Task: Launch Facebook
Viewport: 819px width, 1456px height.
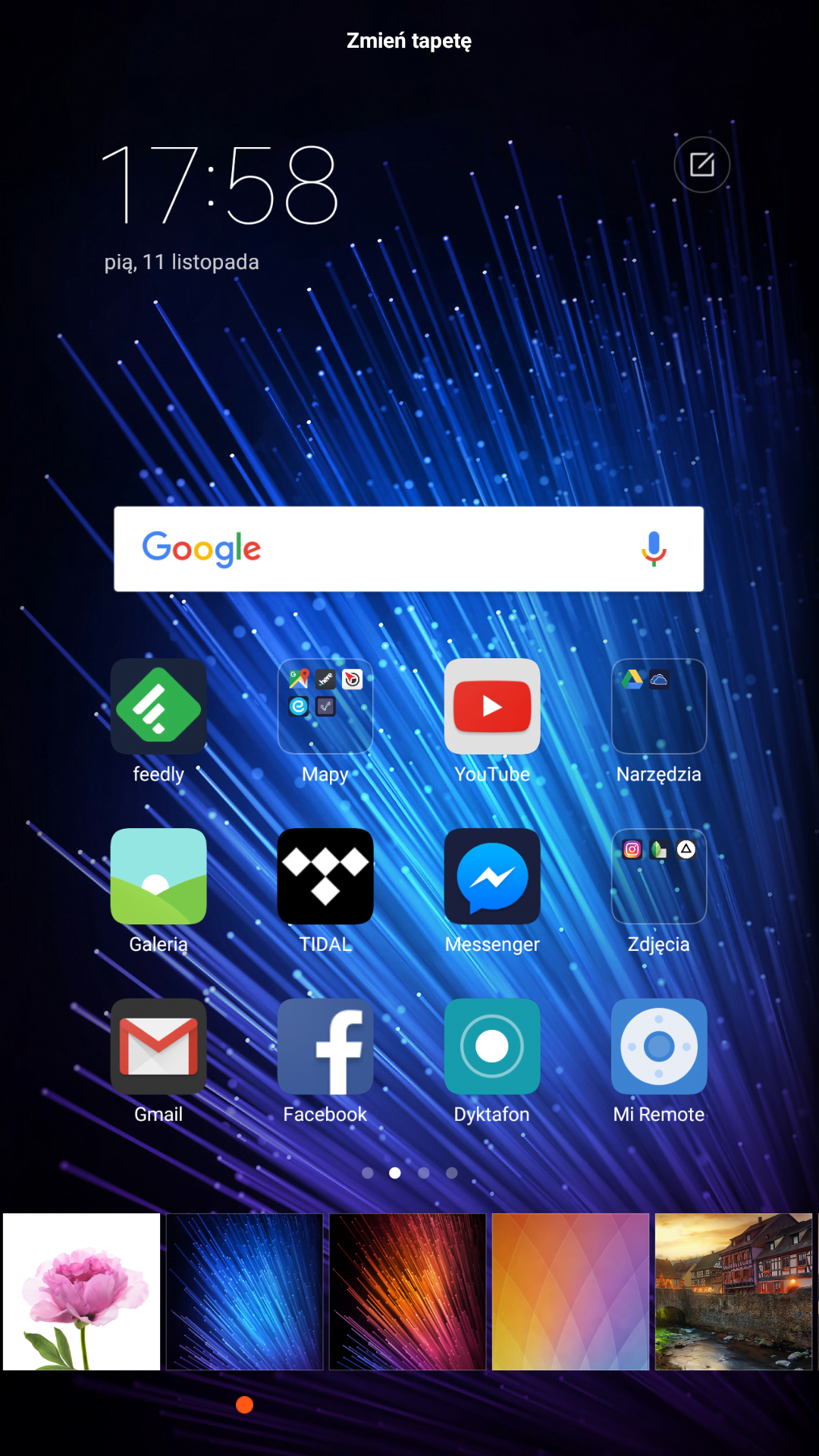Action: (x=325, y=1046)
